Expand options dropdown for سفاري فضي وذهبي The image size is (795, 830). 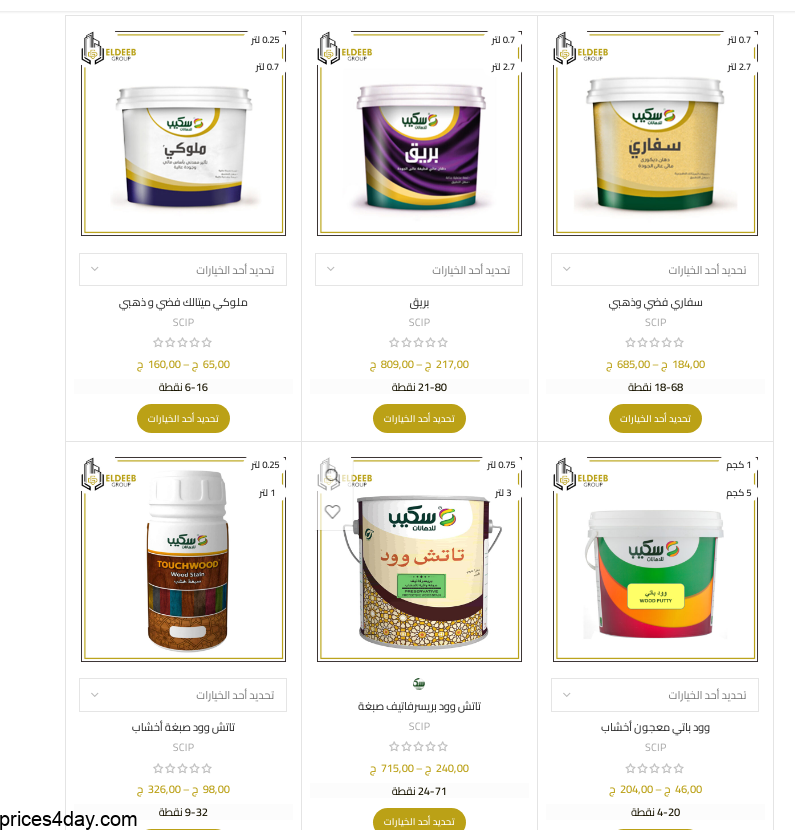click(655, 270)
